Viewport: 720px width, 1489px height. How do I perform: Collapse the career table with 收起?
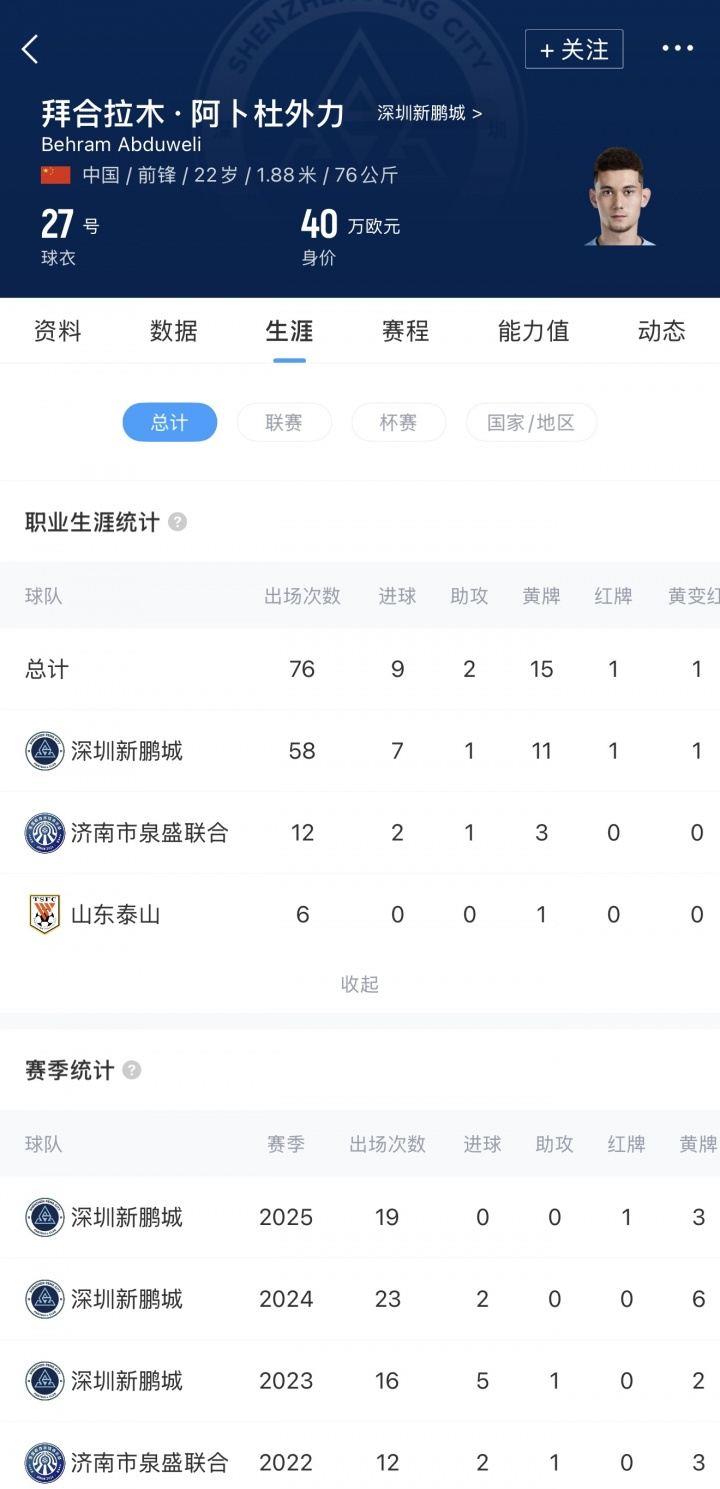pyautogui.click(x=360, y=984)
